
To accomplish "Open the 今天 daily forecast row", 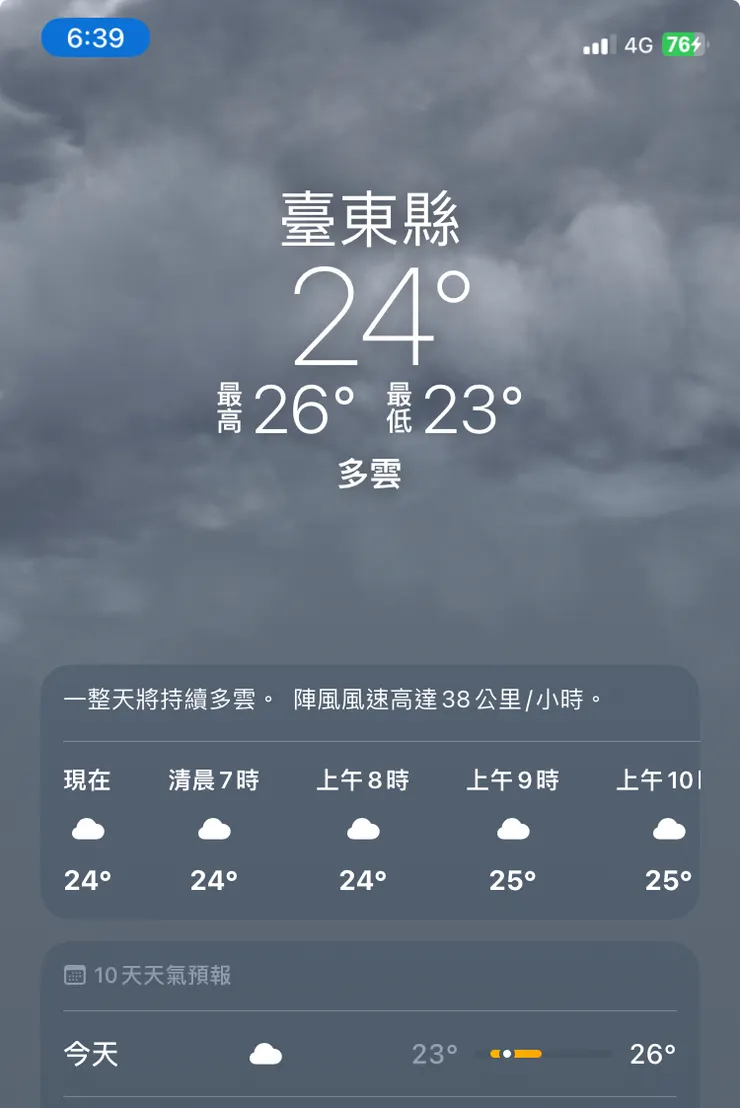I will tap(370, 1055).
